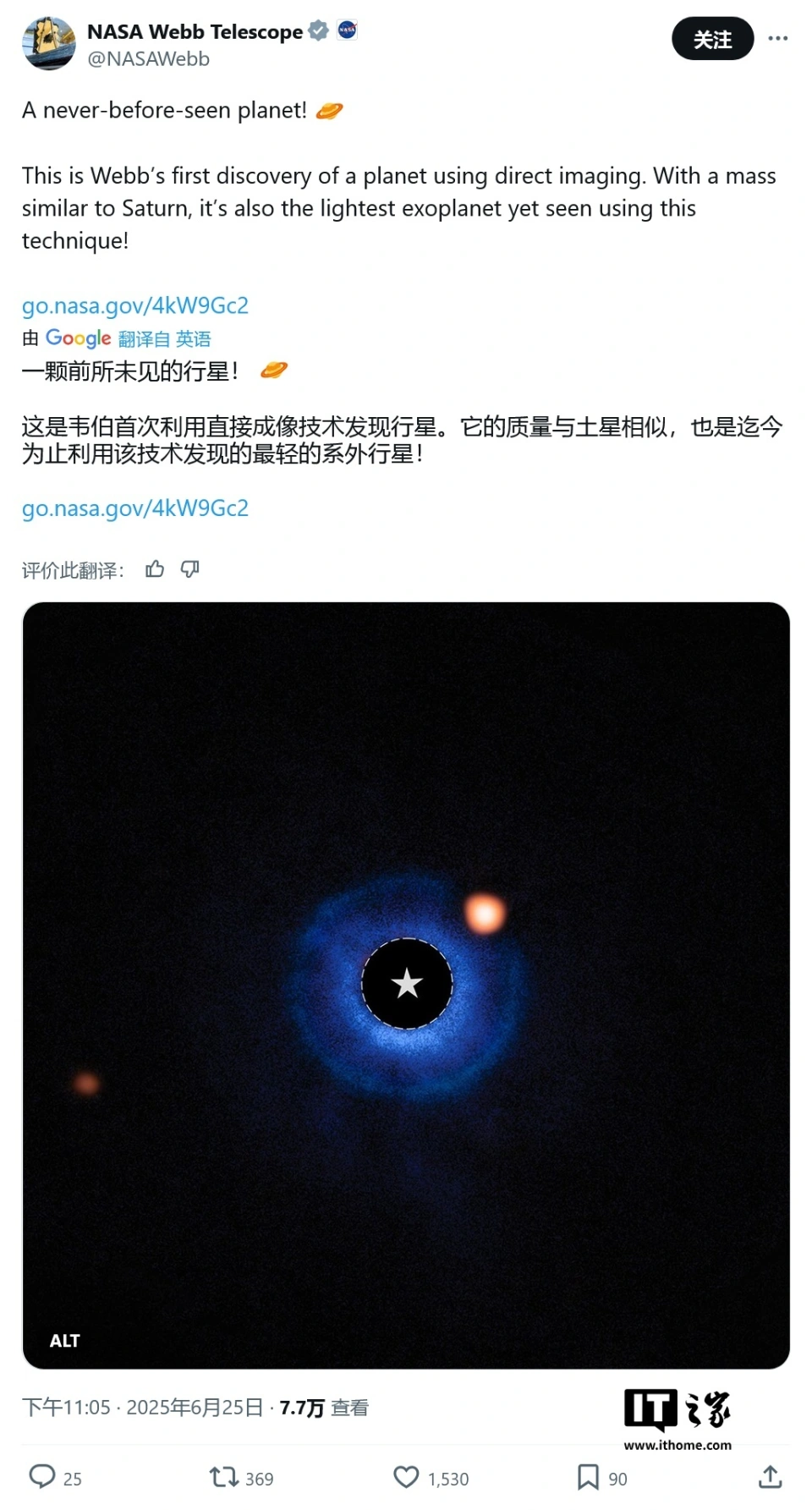The height and width of the screenshot is (1510, 812).
Task: Open the first go.nasa.gov/4kW9Gc2 link
Action: click(x=135, y=305)
